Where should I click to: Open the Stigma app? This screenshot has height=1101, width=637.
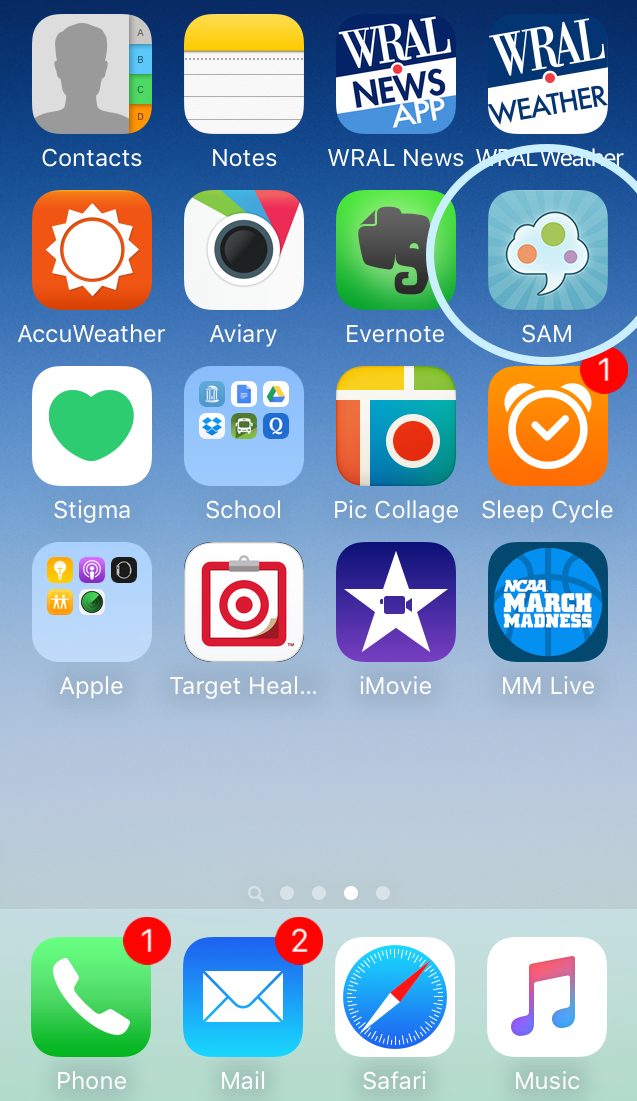click(x=92, y=426)
